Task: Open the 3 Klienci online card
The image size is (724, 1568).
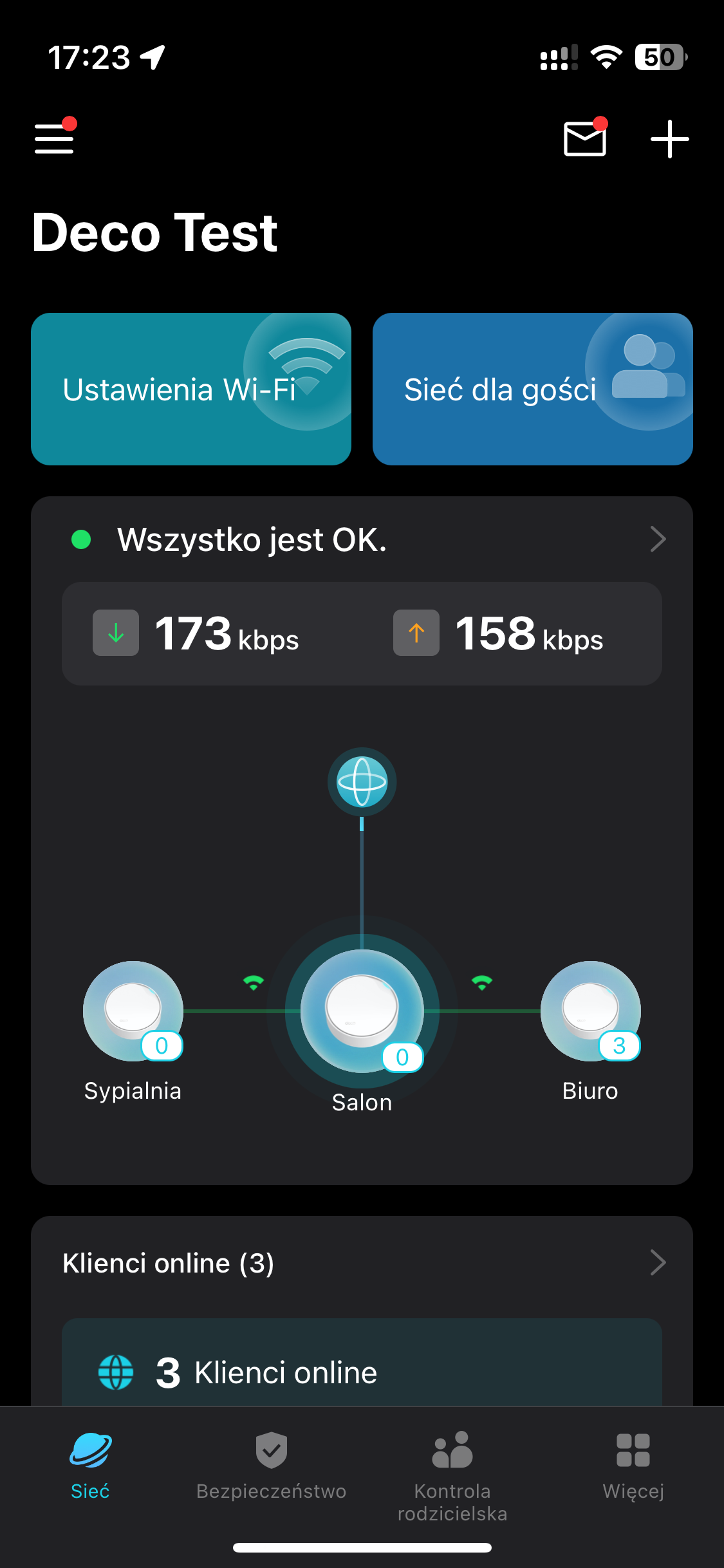Action: click(x=362, y=1371)
